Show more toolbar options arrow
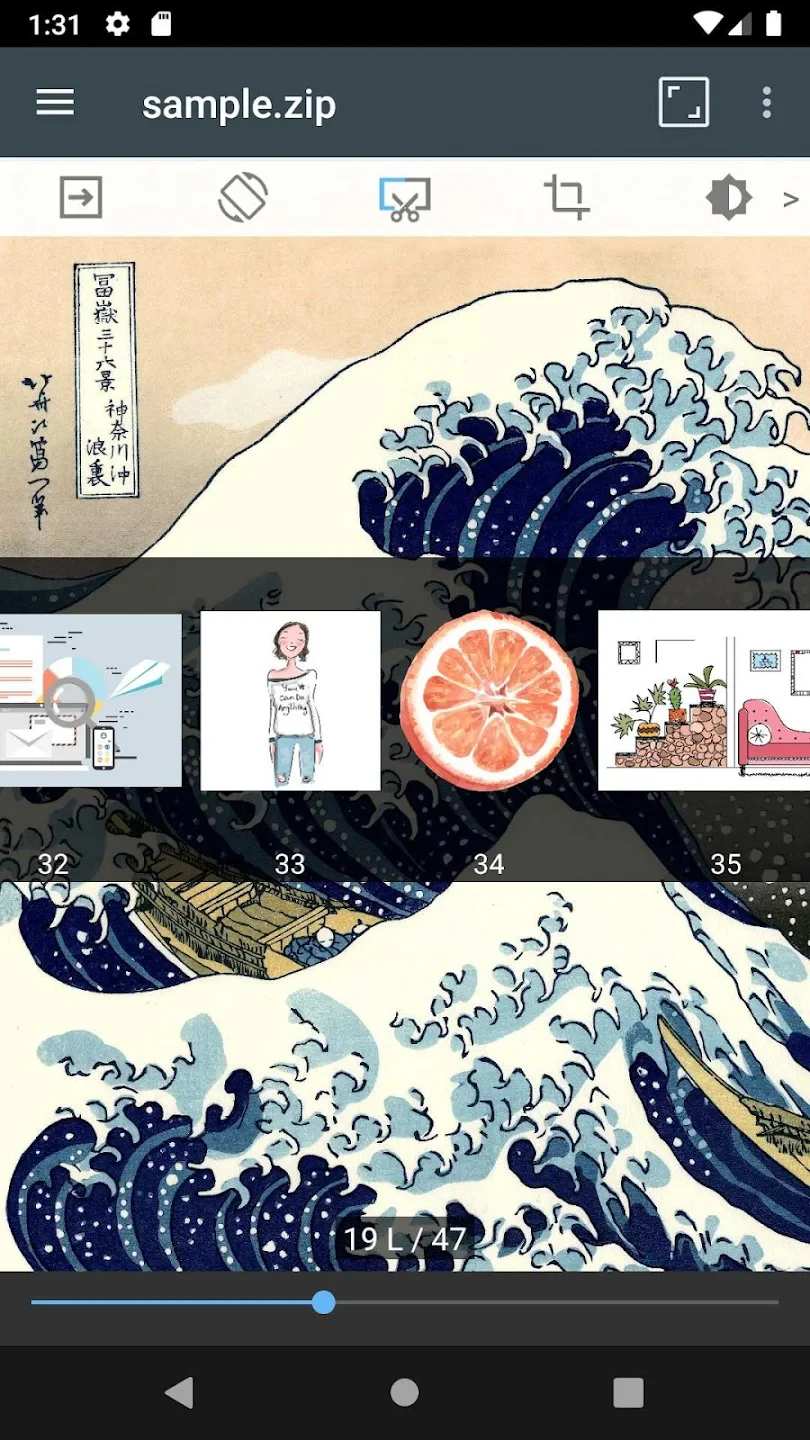The height and width of the screenshot is (1440, 810). coord(791,199)
